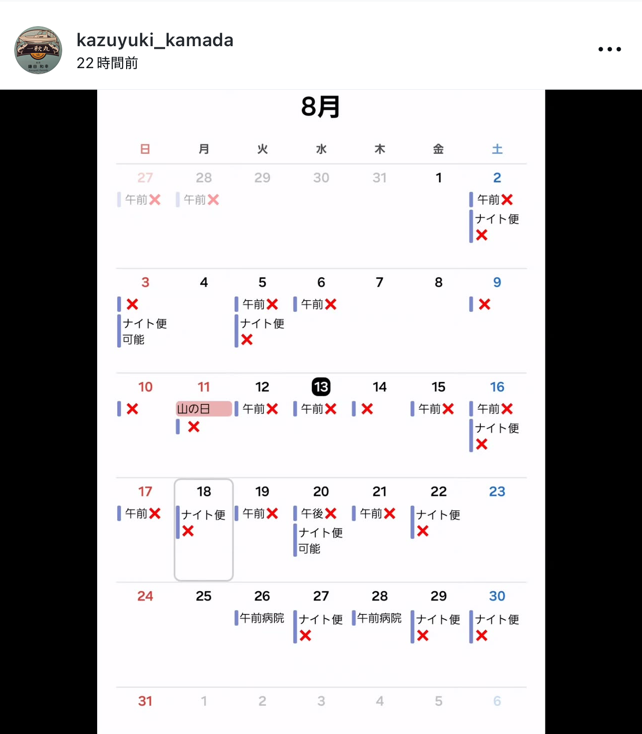
Task: Open the kazuyuki_kamada username link
Action: coord(155,40)
